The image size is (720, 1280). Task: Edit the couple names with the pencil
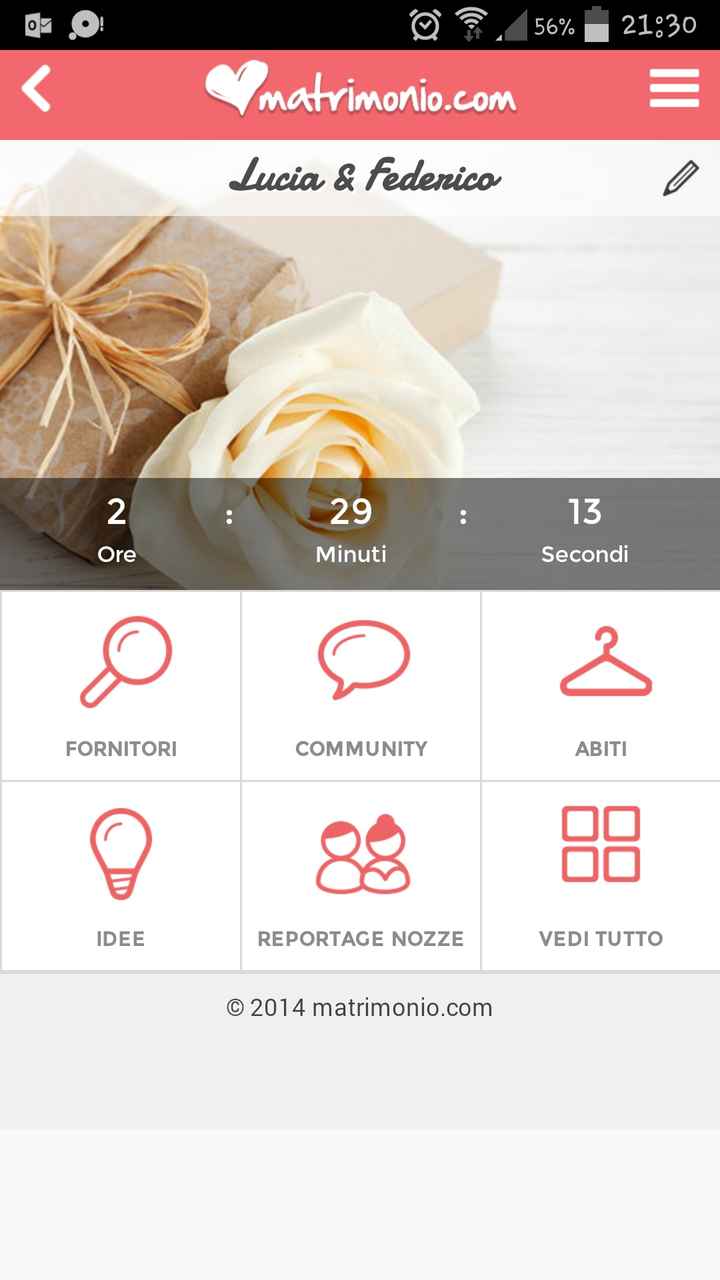(680, 179)
